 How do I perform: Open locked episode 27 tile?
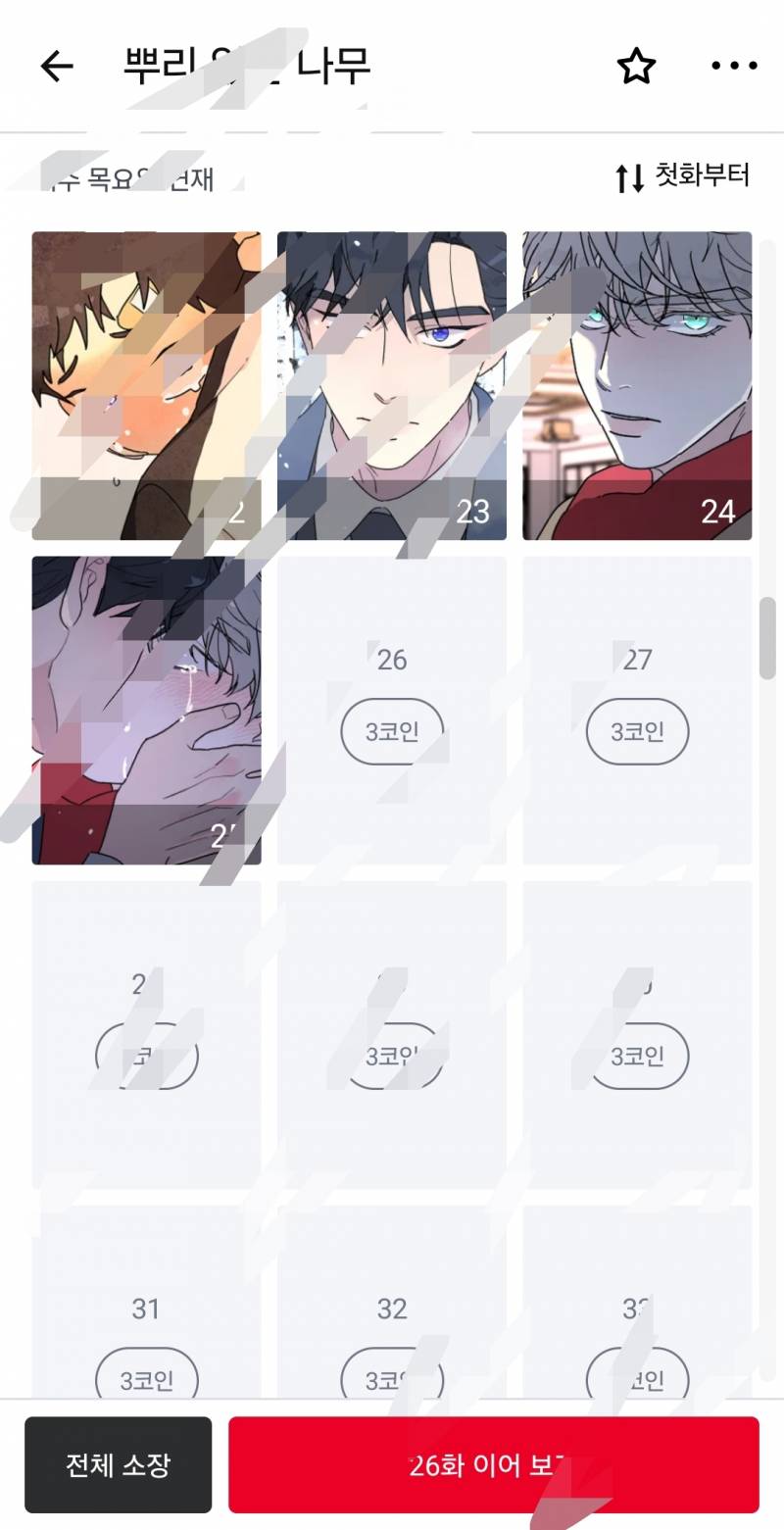pos(637,711)
